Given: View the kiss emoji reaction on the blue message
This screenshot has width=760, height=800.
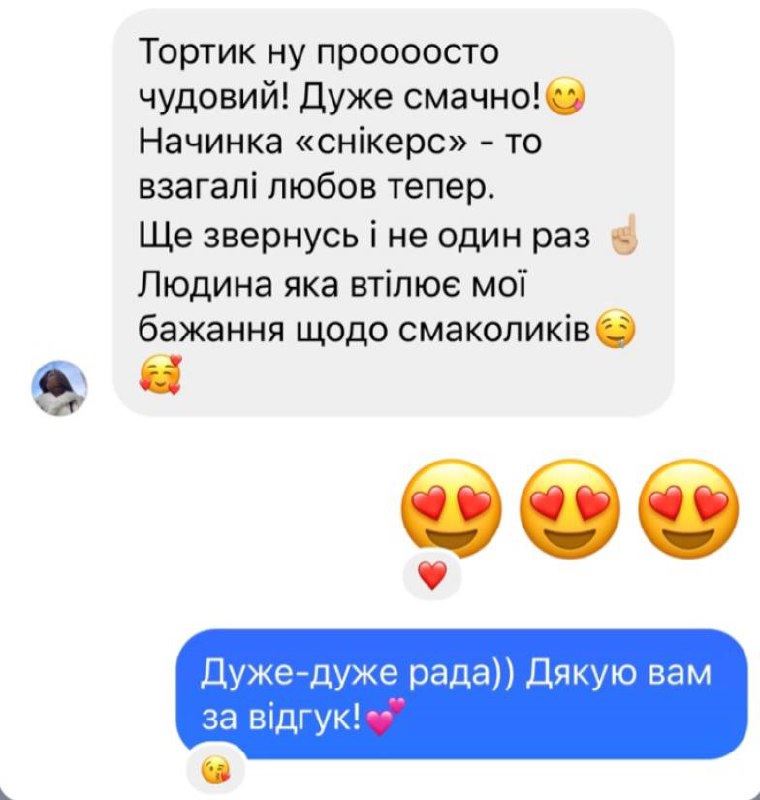Looking at the screenshot, I should 214,769.
